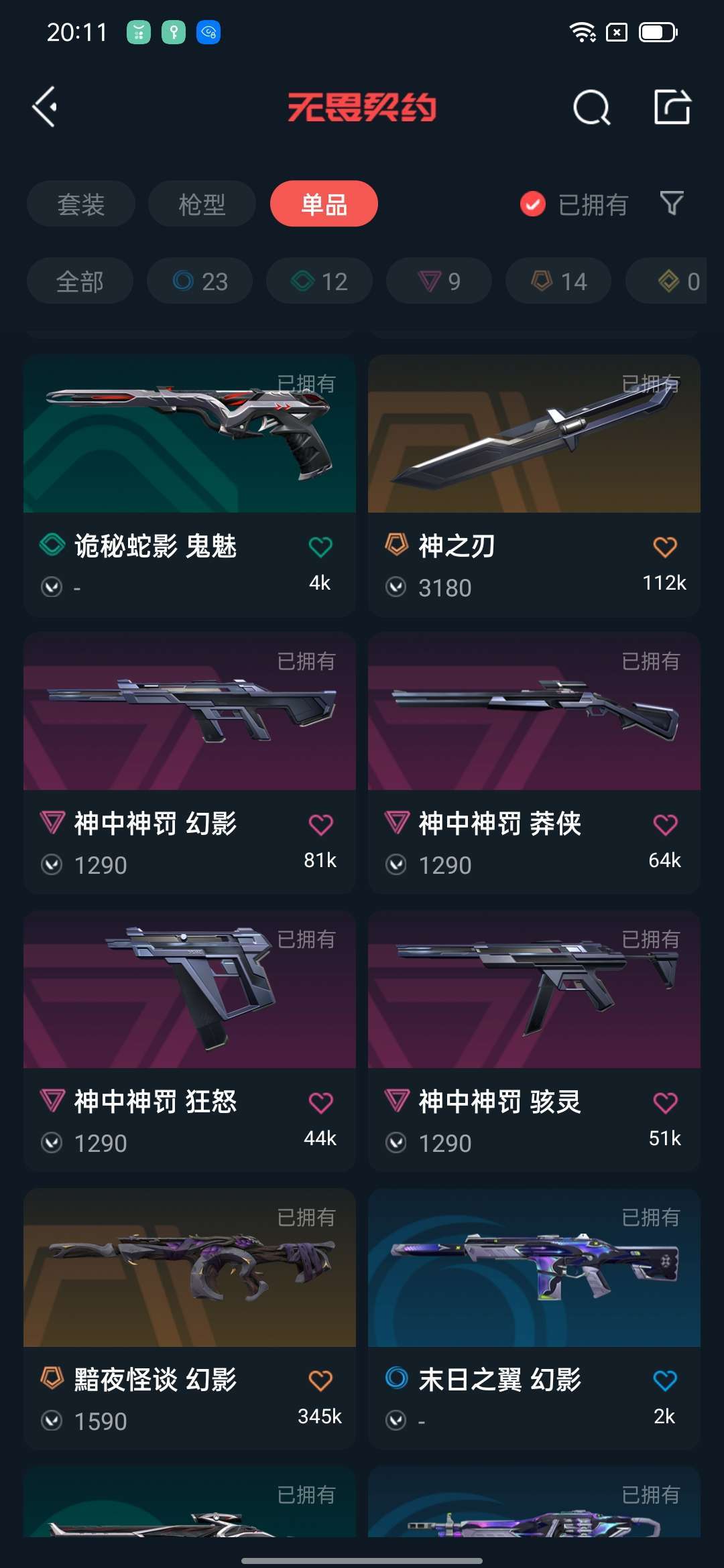Like the 黯夜怪谈 幻影 skin
Screen dimensions: 724x1568
click(320, 1380)
